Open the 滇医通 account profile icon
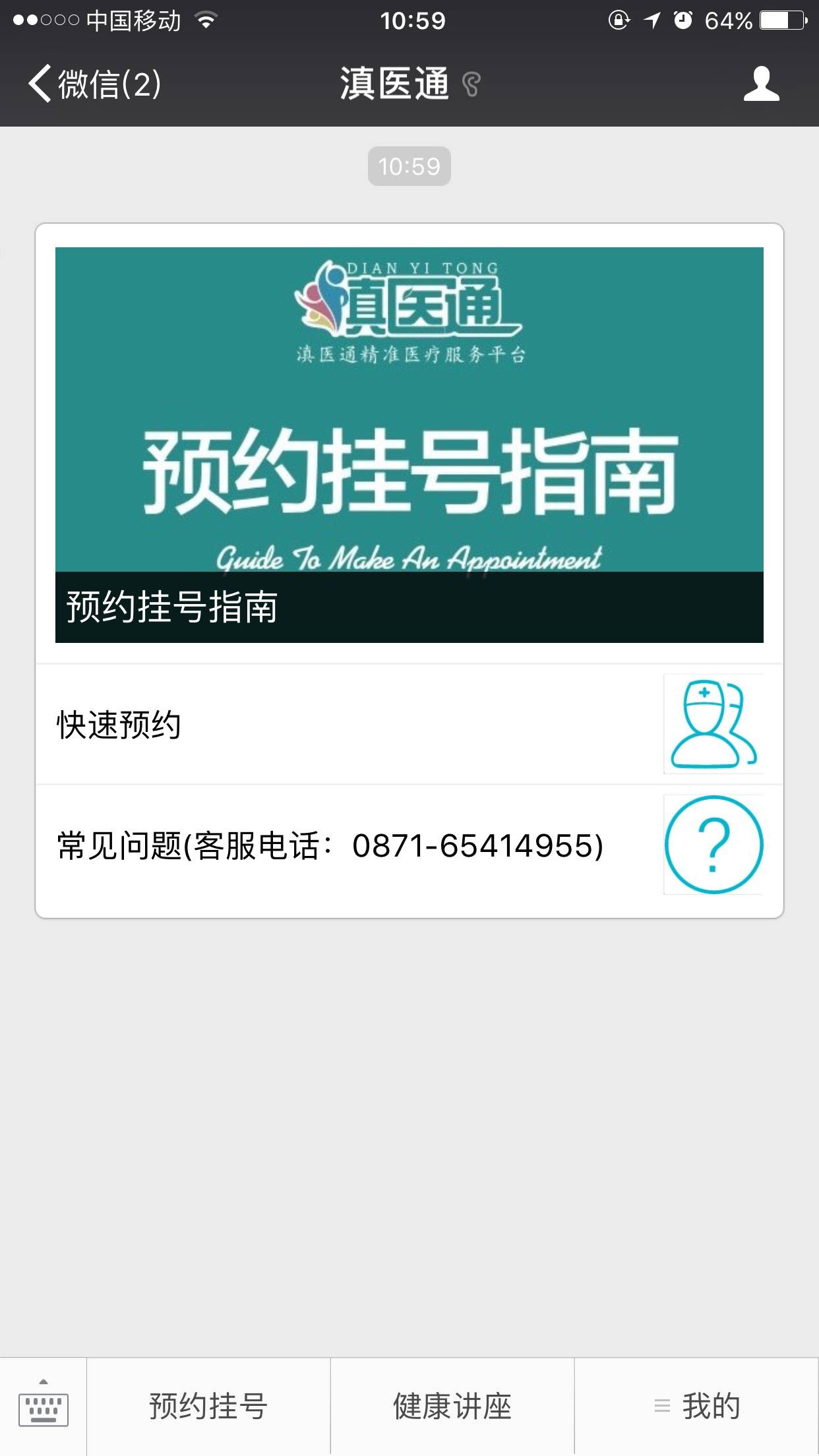Image resolution: width=819 pixels, height=1456 pixels. (x=761, y=84)
